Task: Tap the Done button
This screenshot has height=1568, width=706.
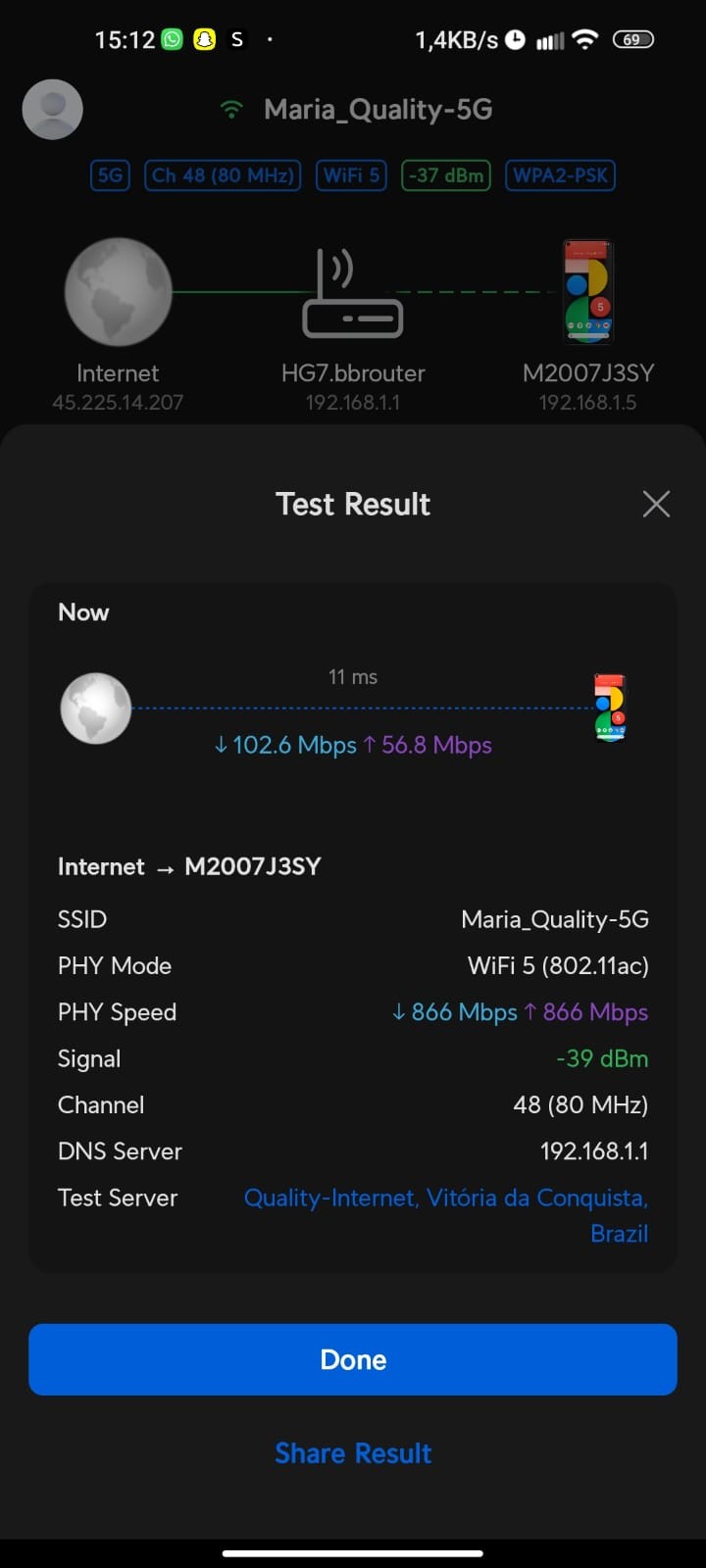Action: tap(353, 1359)
